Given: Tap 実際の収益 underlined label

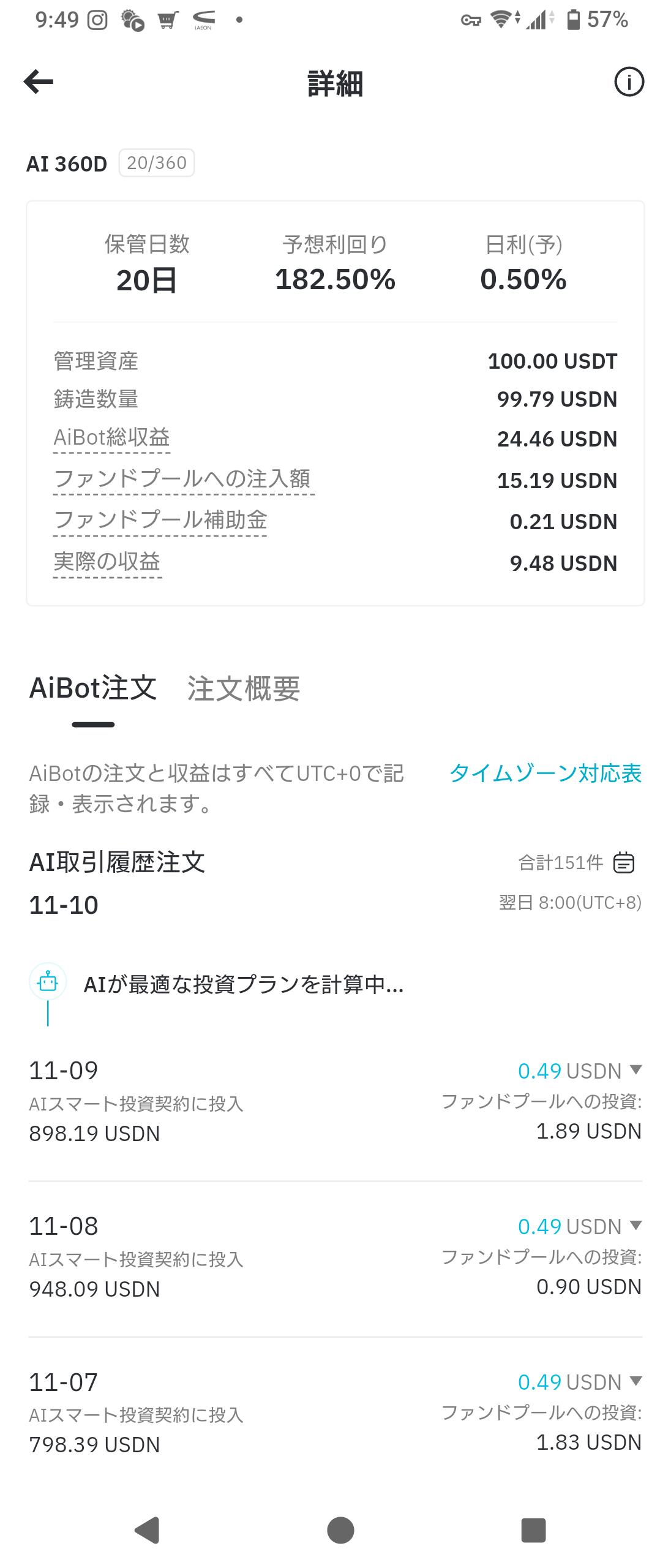Looking at the screenshot, I should point(107,562).
